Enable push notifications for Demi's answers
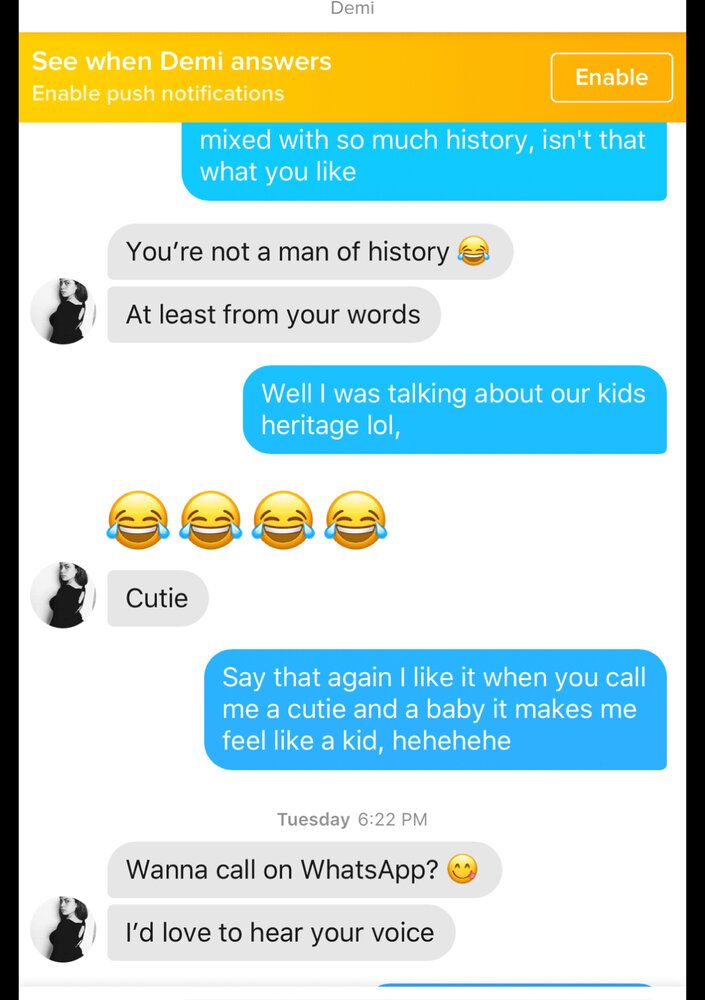Screen dimensions: 705x1000 [x=611, y=77]
